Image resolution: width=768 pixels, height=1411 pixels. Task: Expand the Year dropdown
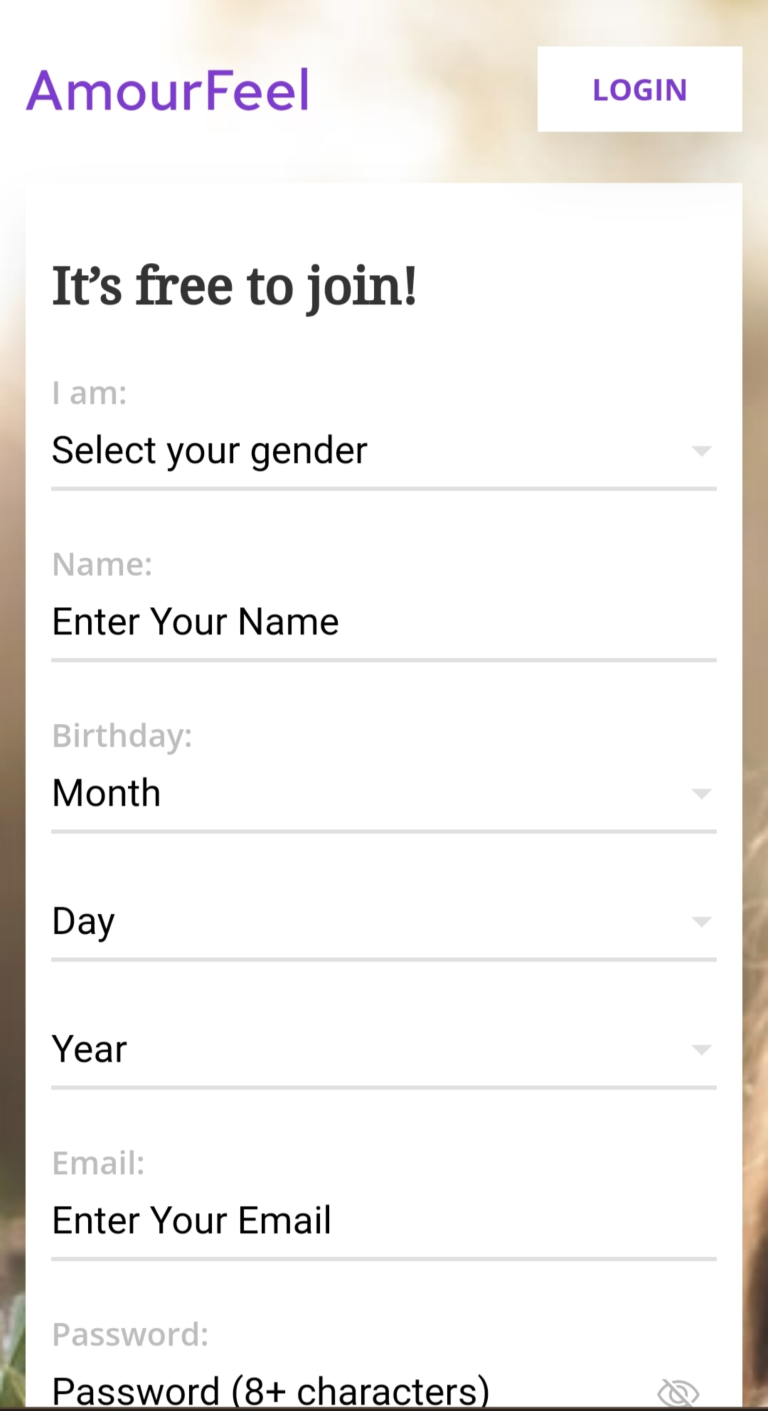coord(384,1049)
